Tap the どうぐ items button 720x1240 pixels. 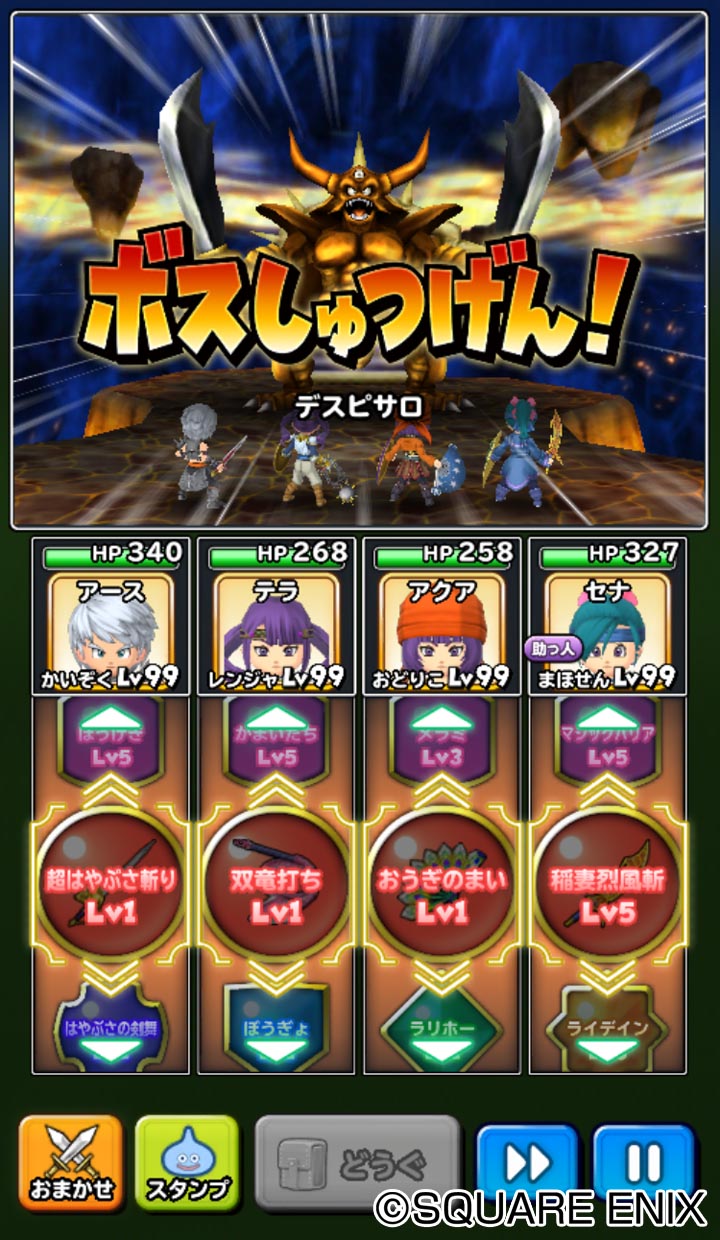[x=358, y=1163]
